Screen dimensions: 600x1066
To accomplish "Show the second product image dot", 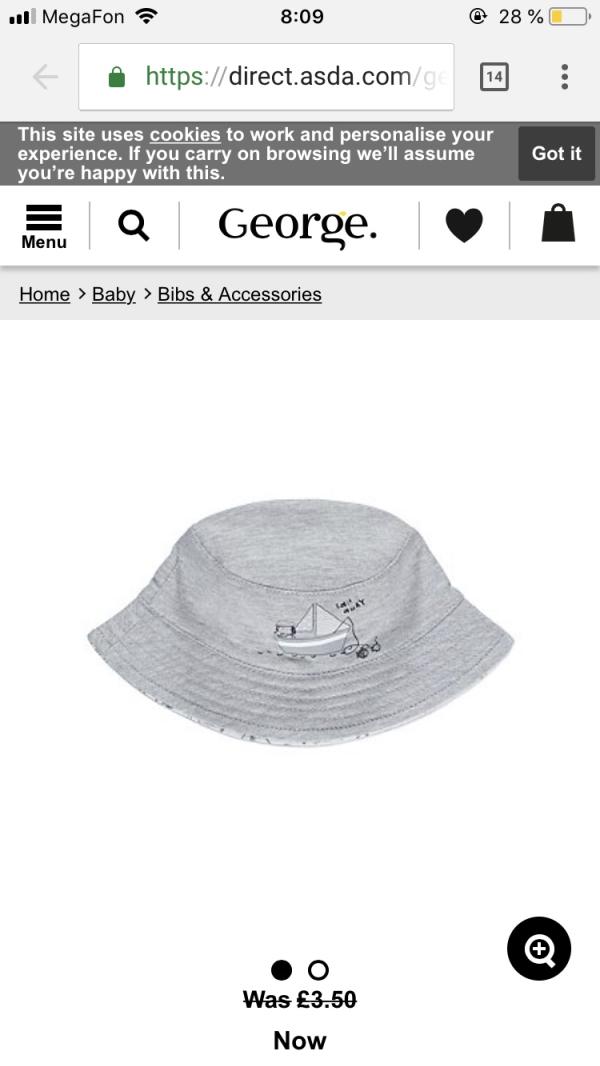I will click(318, 970).
